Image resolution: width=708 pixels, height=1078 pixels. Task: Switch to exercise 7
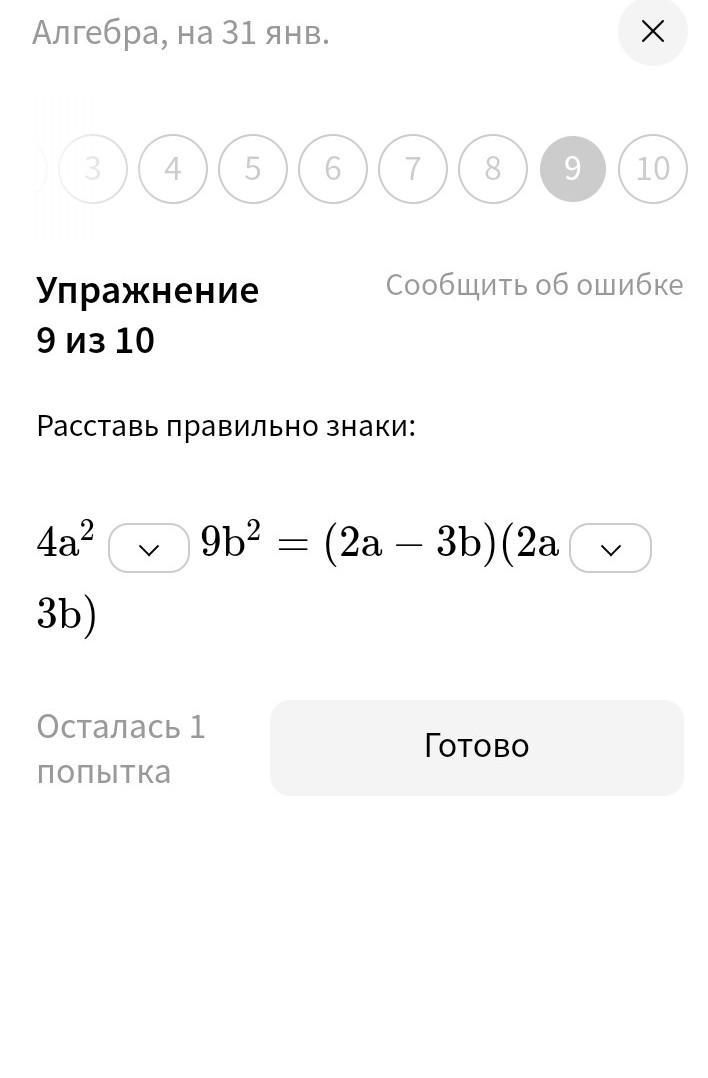coord(413,169)
